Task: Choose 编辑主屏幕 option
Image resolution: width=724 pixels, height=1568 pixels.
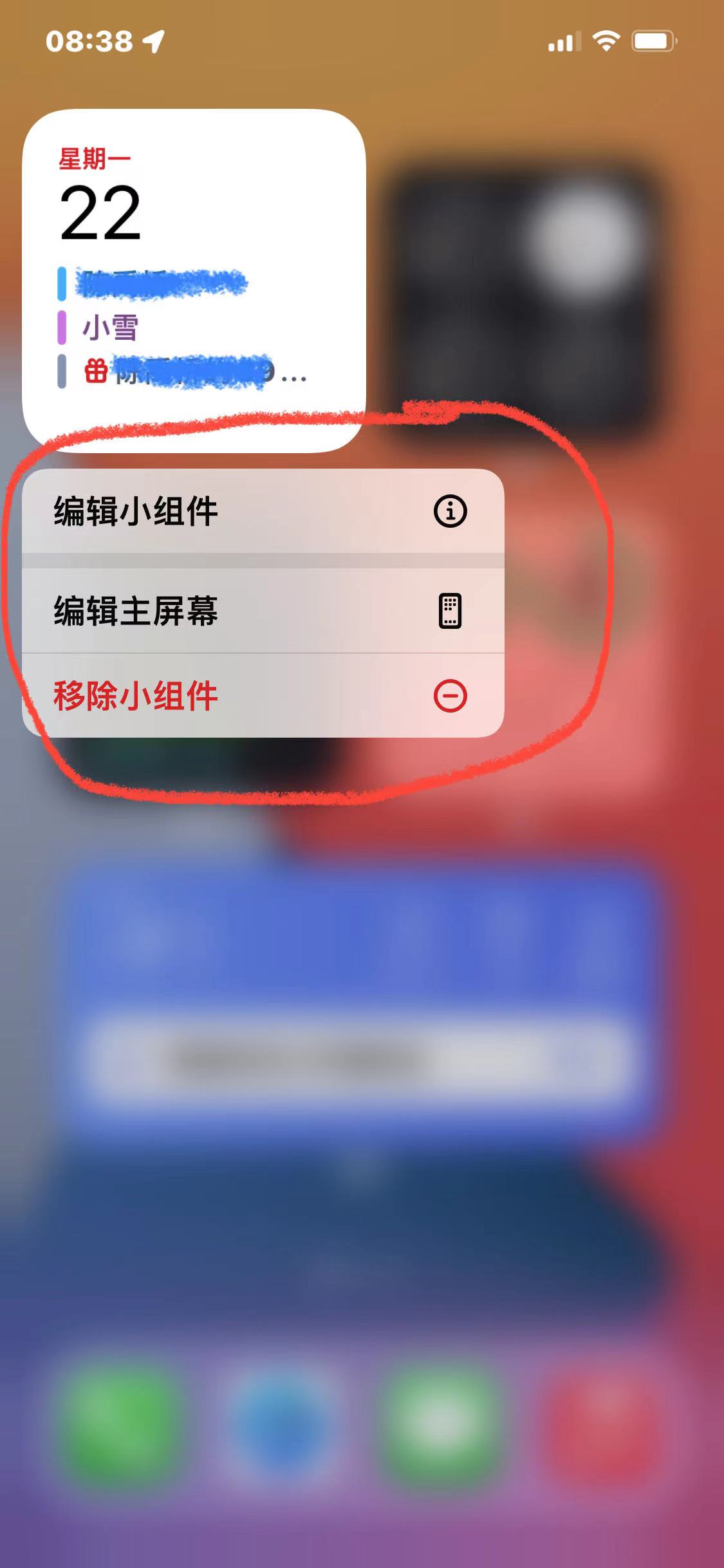Action: coord(263,611)
